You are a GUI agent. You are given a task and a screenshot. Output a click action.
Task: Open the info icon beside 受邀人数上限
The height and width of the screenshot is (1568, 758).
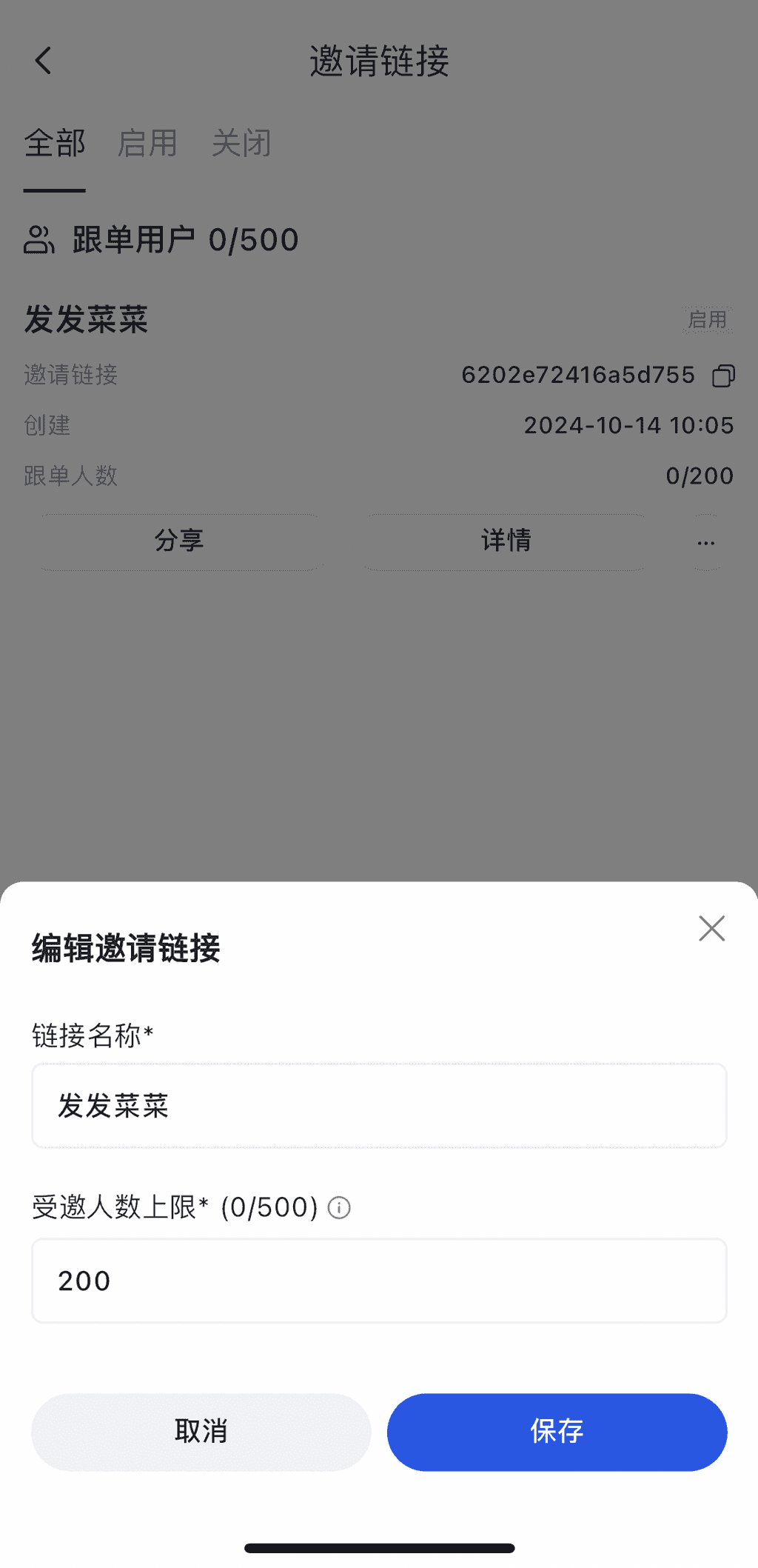[x=339, y=1208]
